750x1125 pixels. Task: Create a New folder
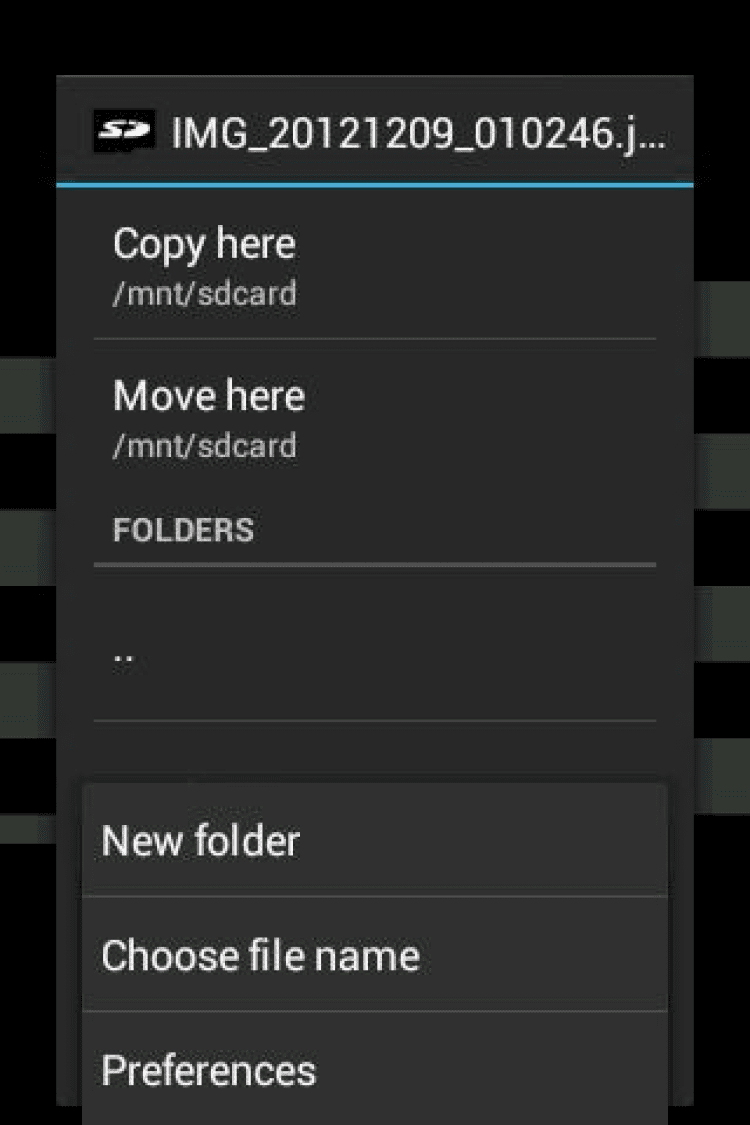click(x=374, y=841)
